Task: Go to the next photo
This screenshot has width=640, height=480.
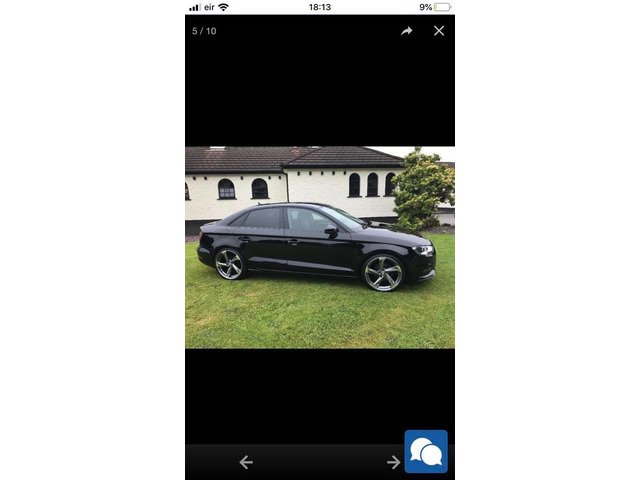Action: point(393,462)
